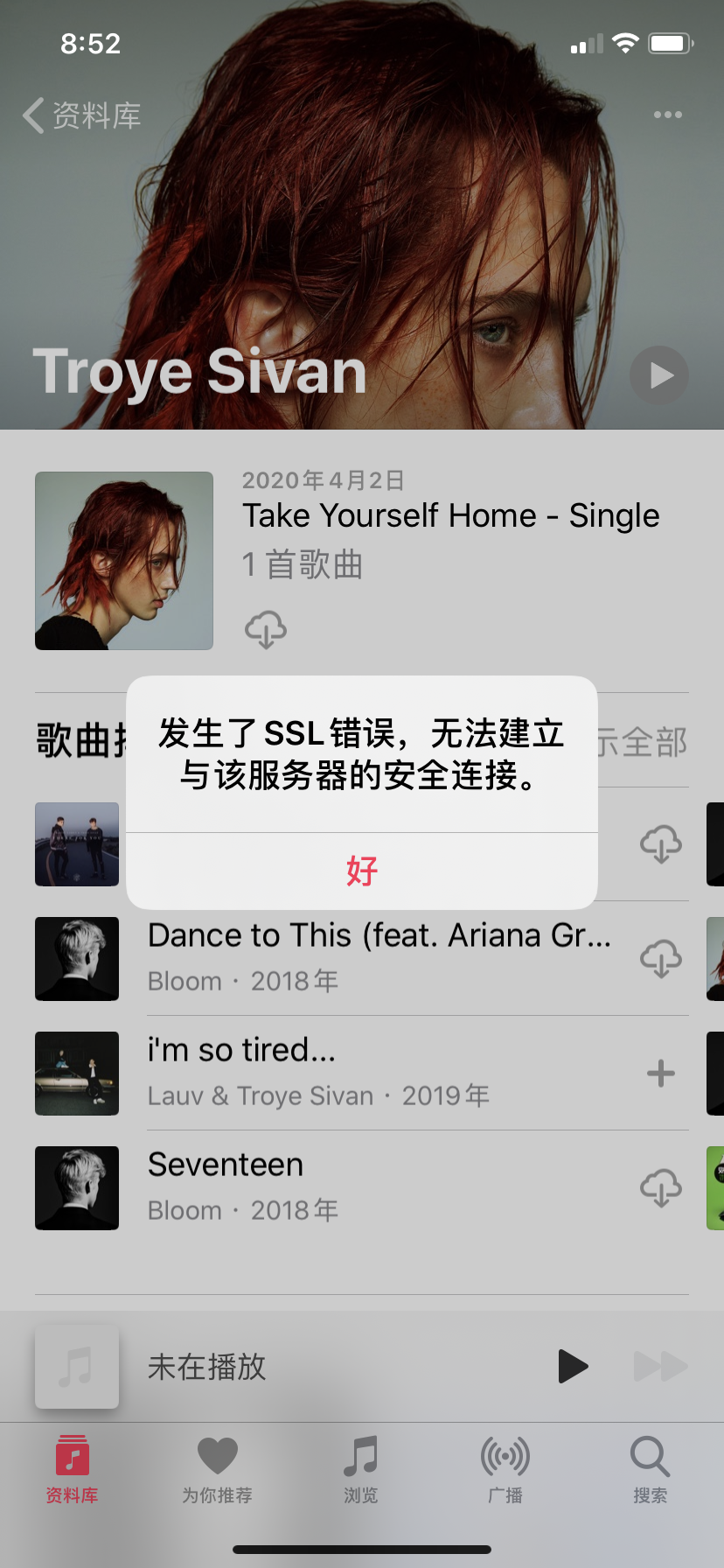Dismiss the SSL error with 好

click(361, 871)
